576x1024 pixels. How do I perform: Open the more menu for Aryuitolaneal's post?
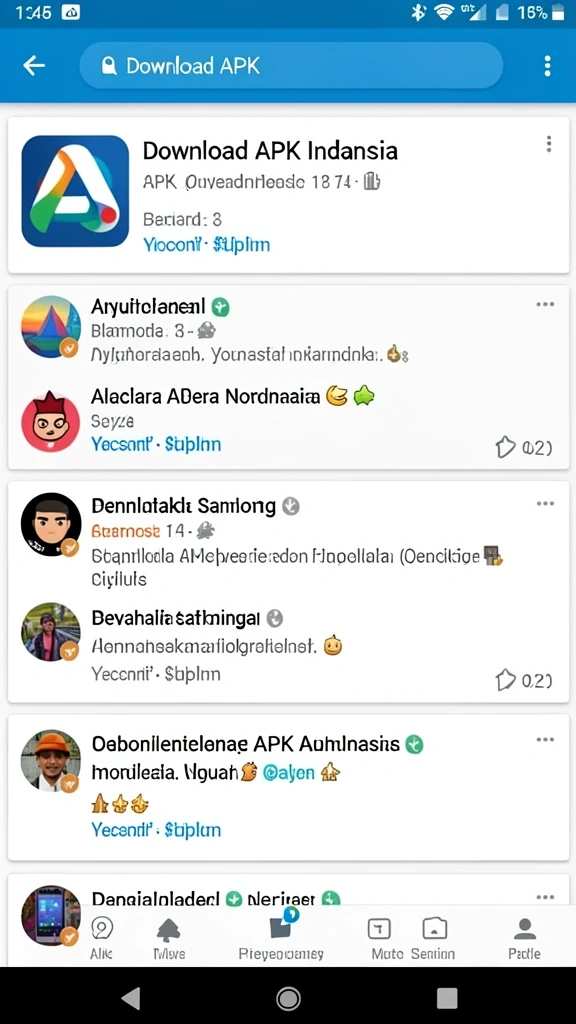pyautogui.click(x=545, y=304)
